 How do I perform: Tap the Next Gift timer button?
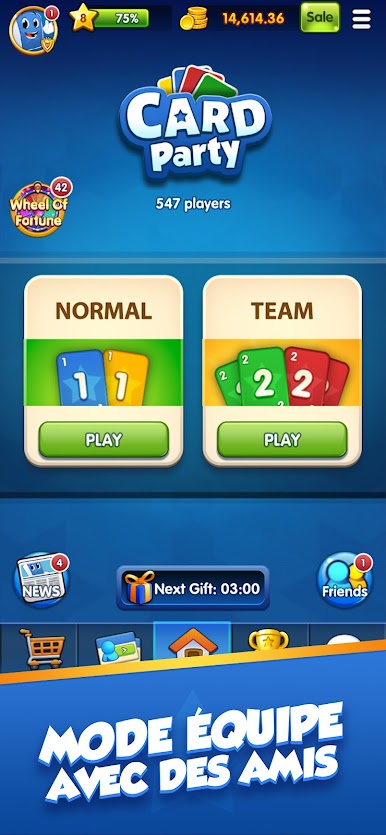click(193, 588)
